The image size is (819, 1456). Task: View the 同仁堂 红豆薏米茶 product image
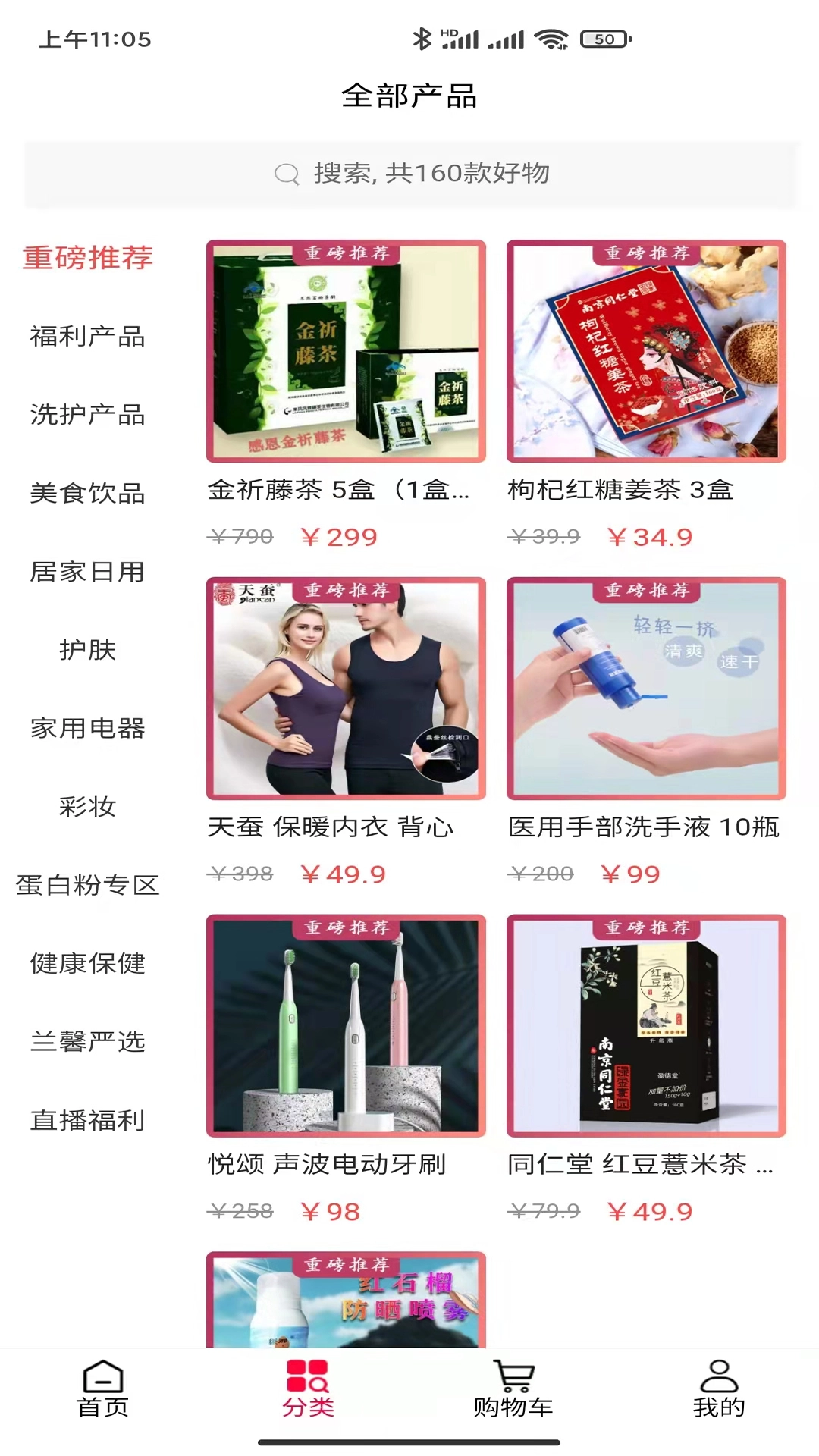click(648, 1027)
